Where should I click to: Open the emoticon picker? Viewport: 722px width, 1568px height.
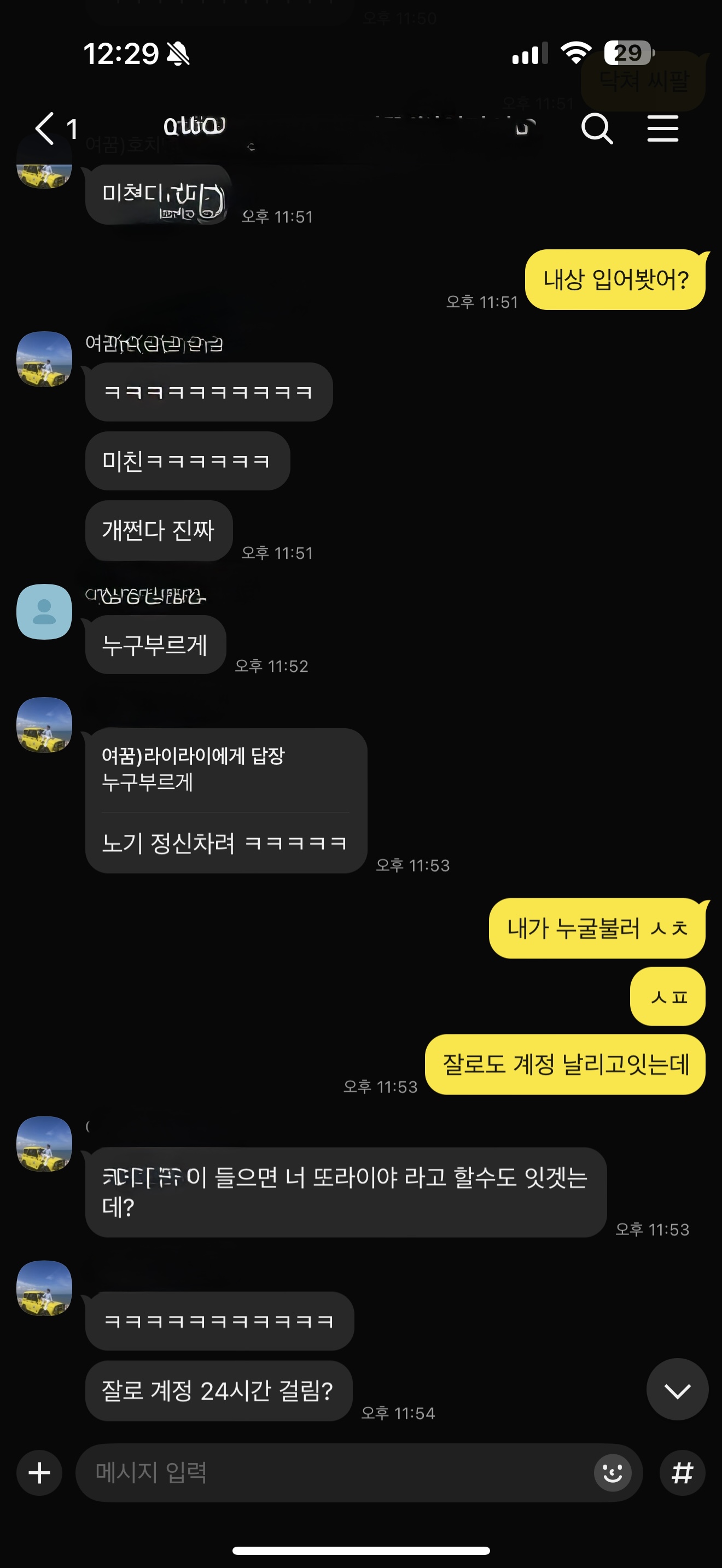click(x=613, y=1473)
